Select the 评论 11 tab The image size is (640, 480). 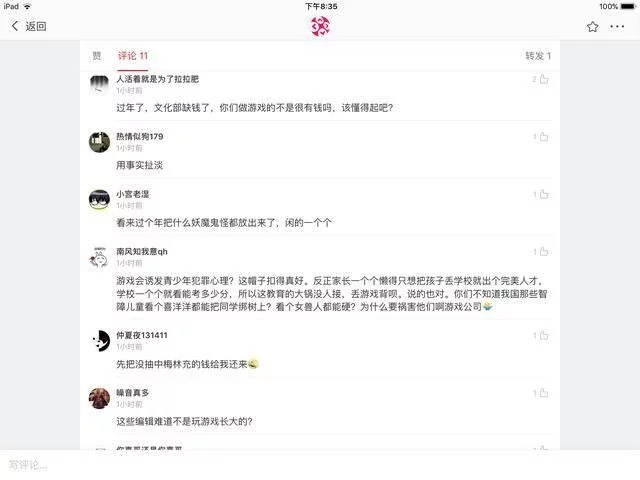(x=132, y=56)
